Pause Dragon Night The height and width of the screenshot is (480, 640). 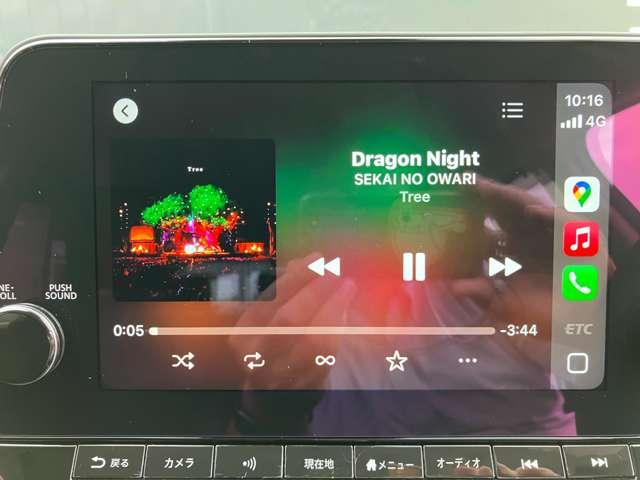tap(413, 266)
